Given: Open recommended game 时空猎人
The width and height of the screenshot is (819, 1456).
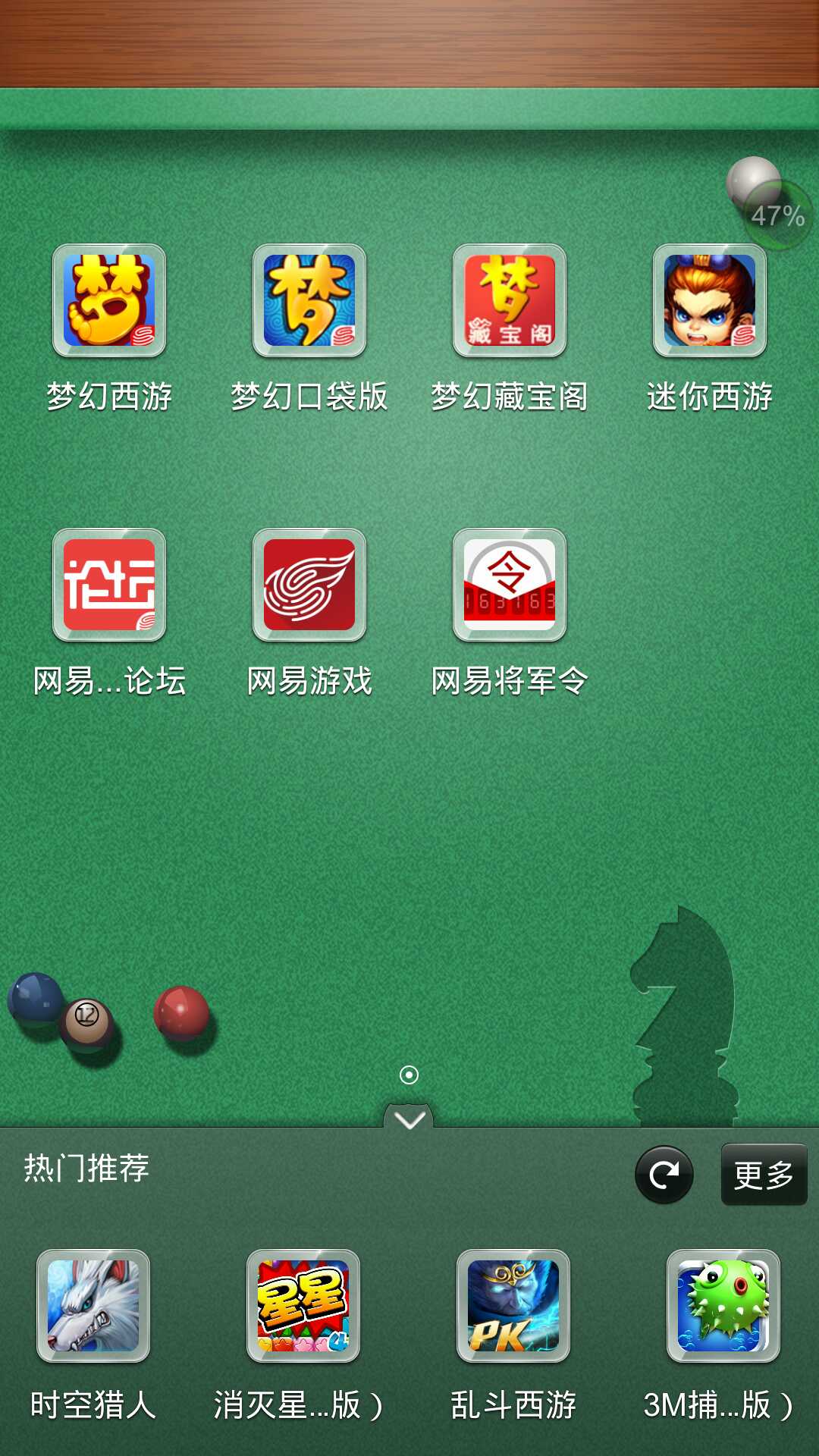Looking at the screenshot, I should click(93, 1306).
